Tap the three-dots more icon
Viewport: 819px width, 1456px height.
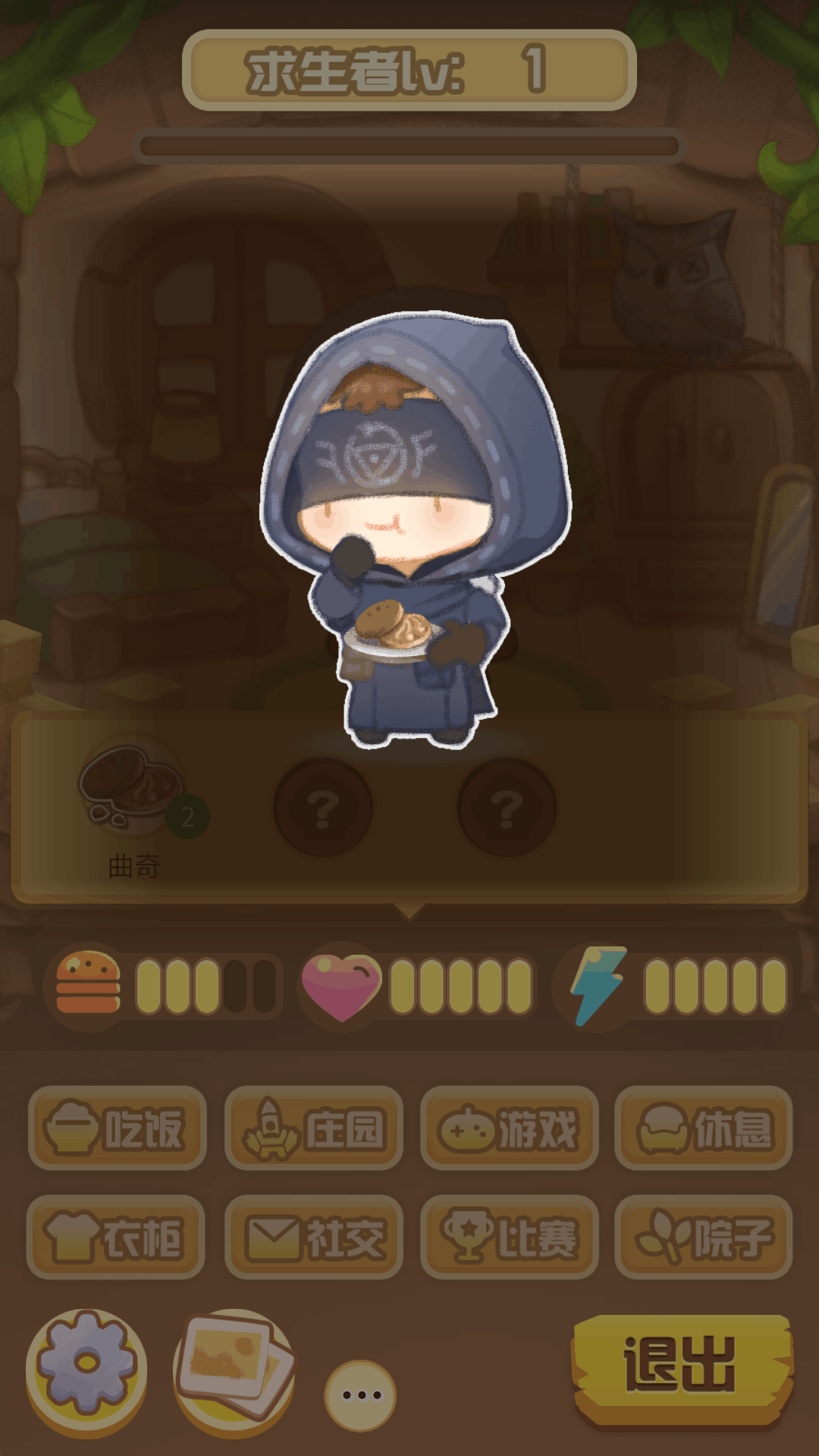click(360, 1395)
